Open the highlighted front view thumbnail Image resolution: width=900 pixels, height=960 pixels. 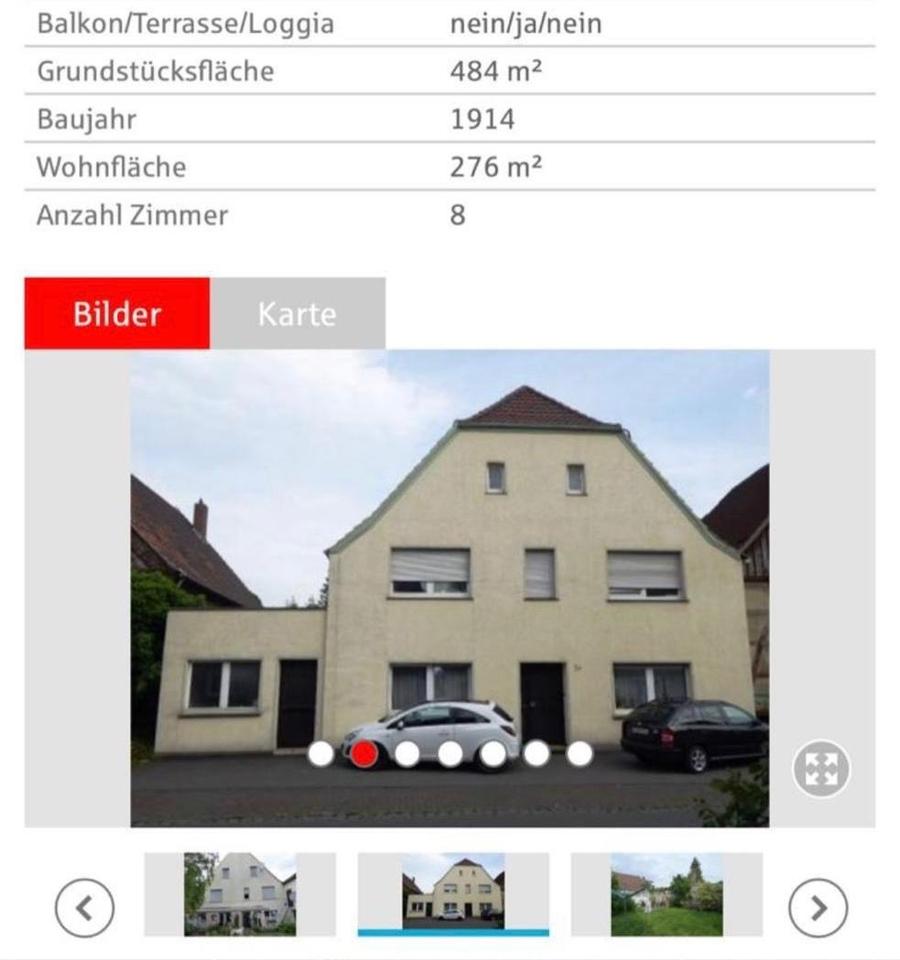[x=453, y=890]
